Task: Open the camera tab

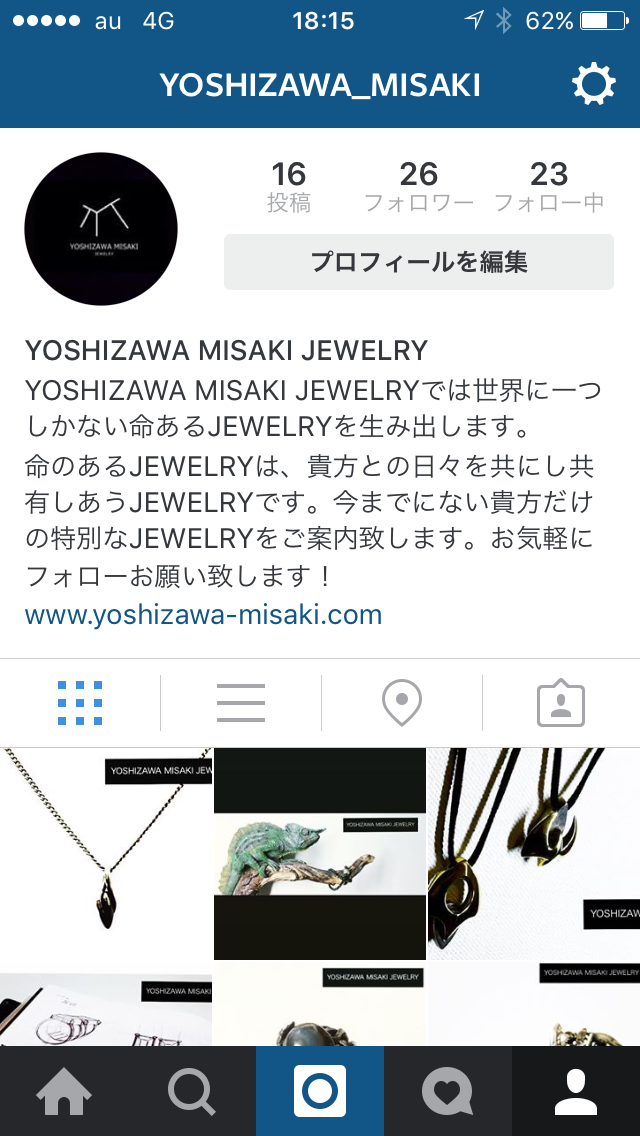Action: pyautogui.click(x=320, y=1091)
